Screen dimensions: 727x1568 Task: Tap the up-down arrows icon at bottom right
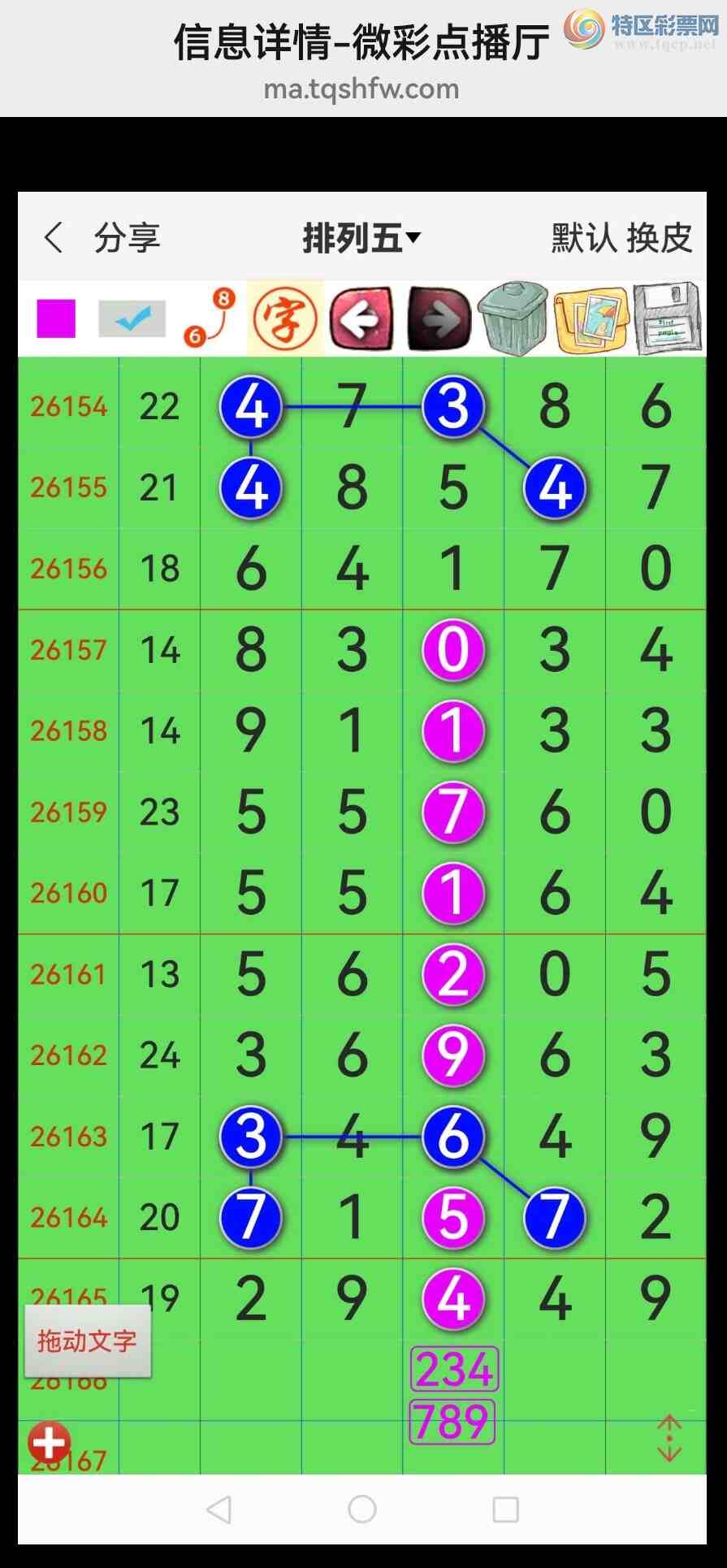click(669, 1438)
